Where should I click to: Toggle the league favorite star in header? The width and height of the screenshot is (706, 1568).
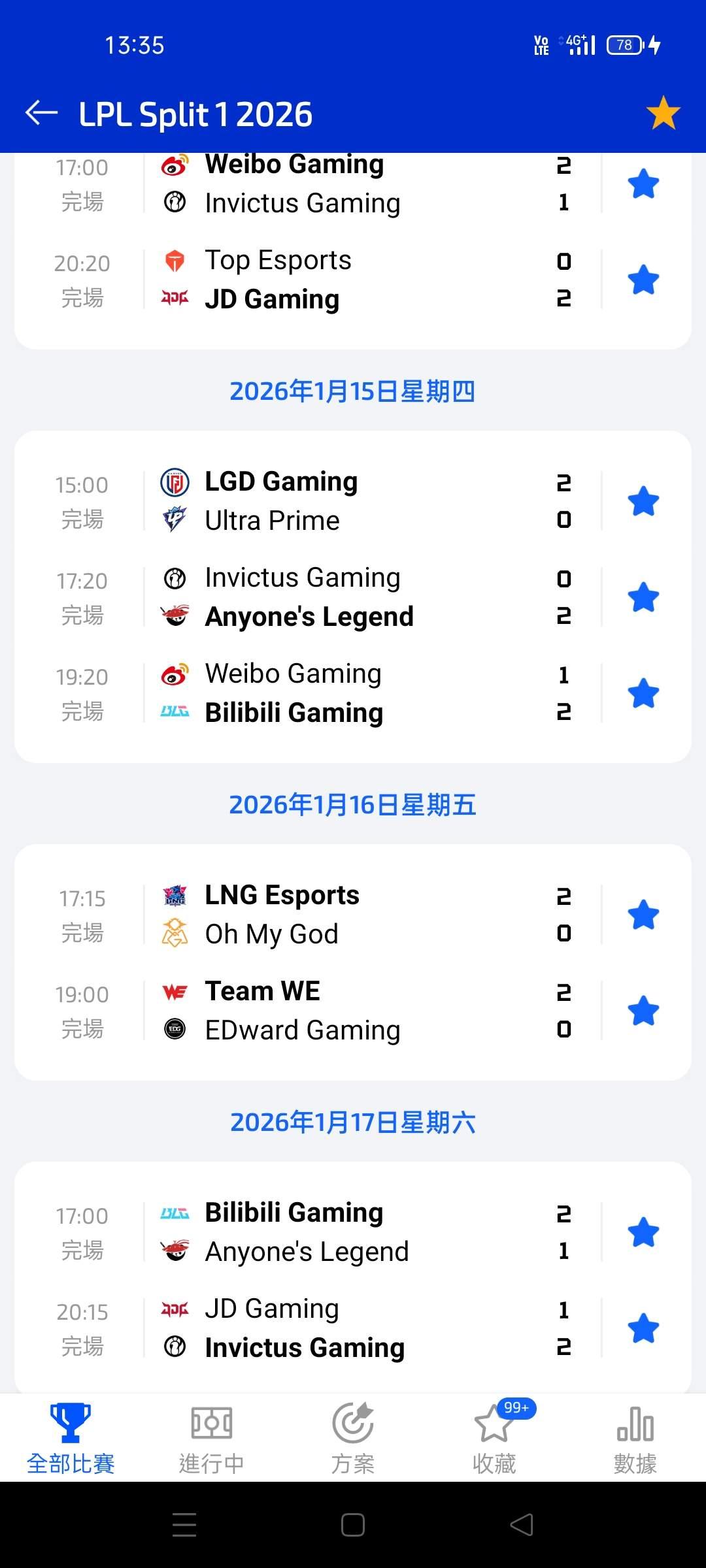coord(663,113)
